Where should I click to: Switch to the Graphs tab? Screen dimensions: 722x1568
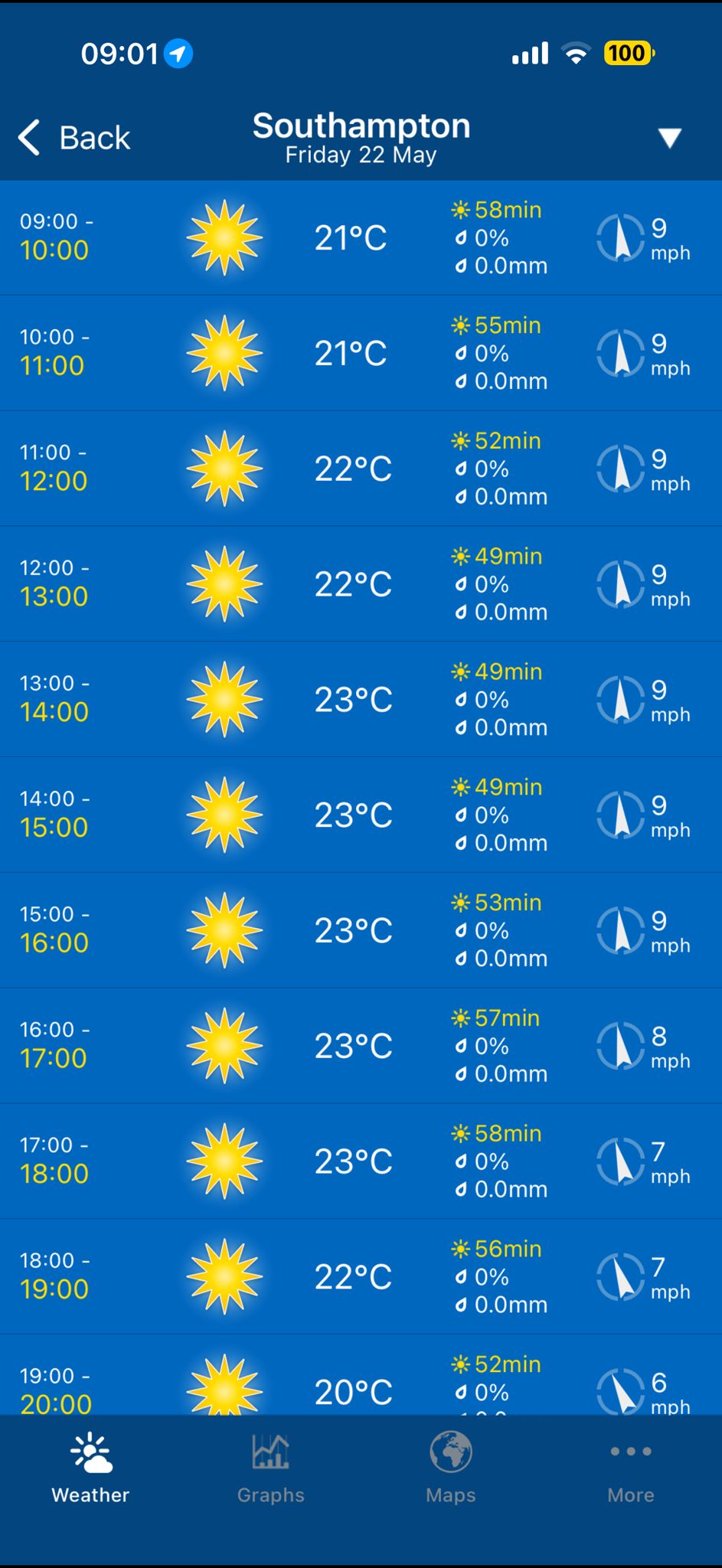point(270,1468)
